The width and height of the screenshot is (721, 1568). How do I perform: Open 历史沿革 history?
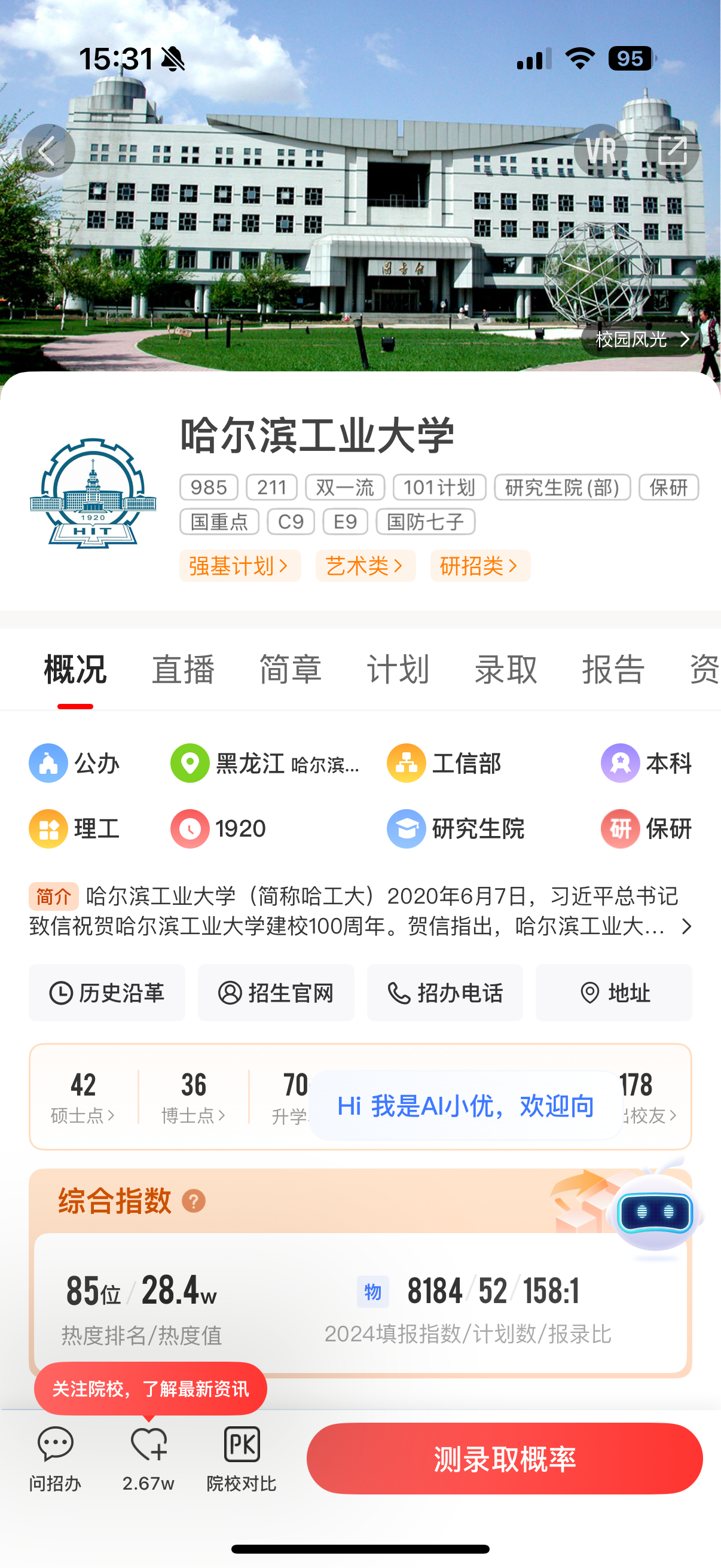(106, 993)
